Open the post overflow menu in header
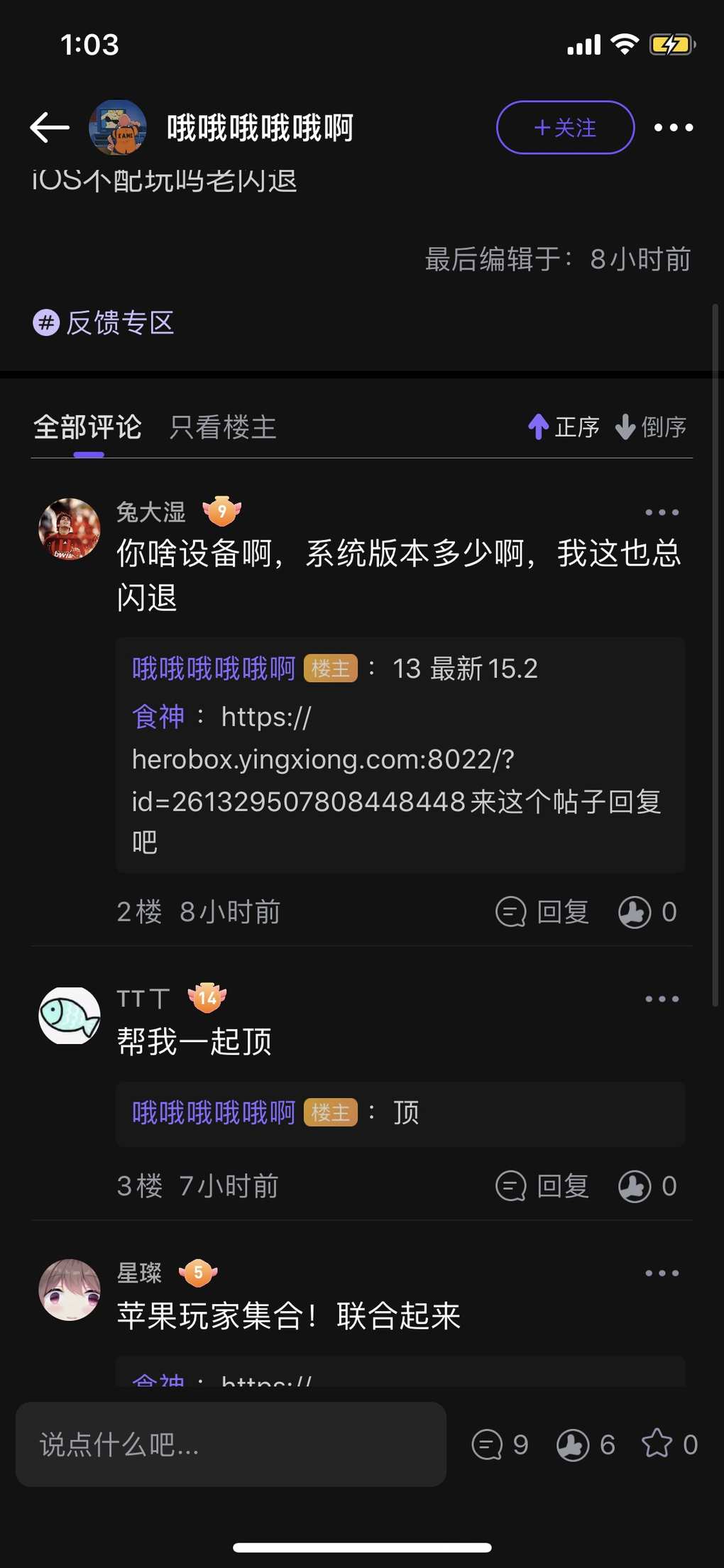The width and height of the screenshot is (724, 1568). click(674, 128)
